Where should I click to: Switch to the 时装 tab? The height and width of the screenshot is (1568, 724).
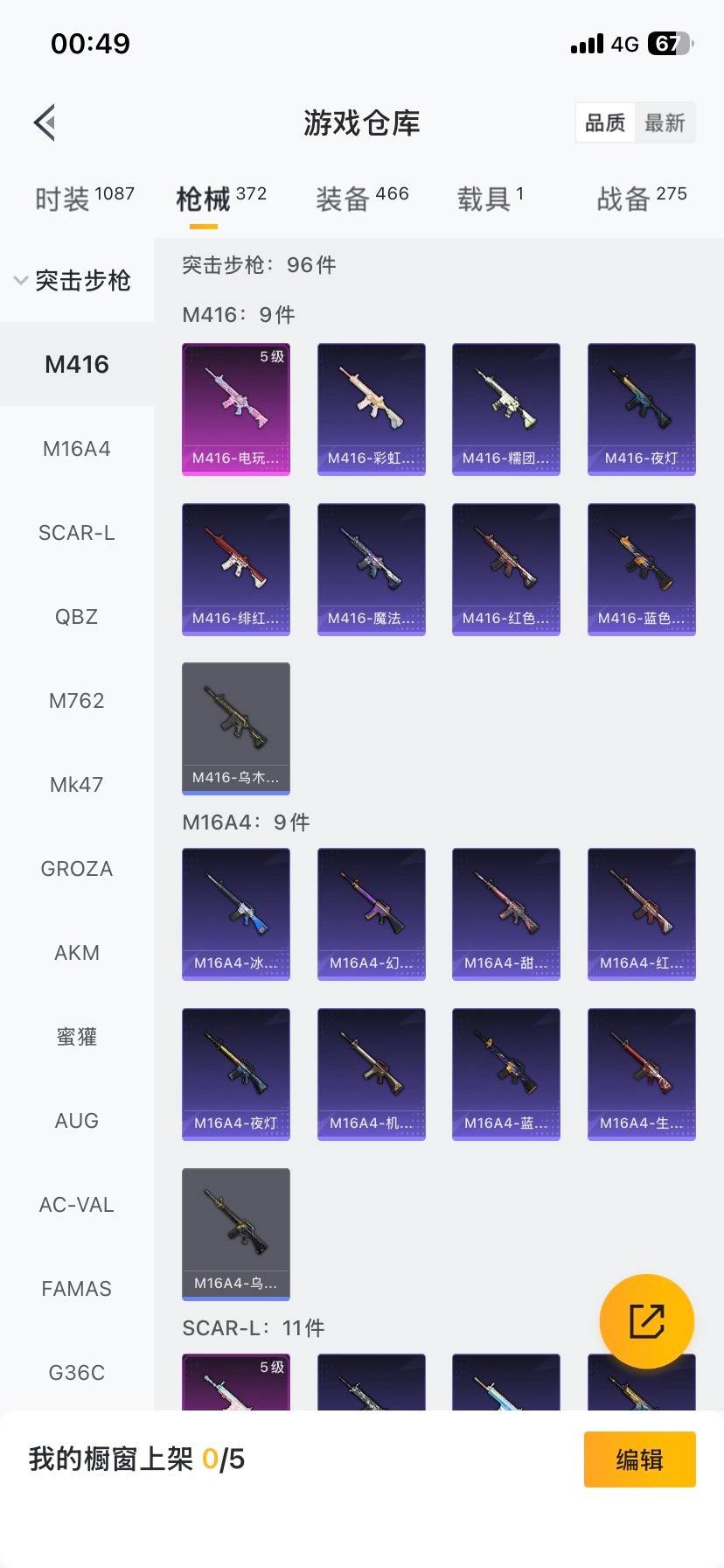pyautogui.click(x=84, y=199)
